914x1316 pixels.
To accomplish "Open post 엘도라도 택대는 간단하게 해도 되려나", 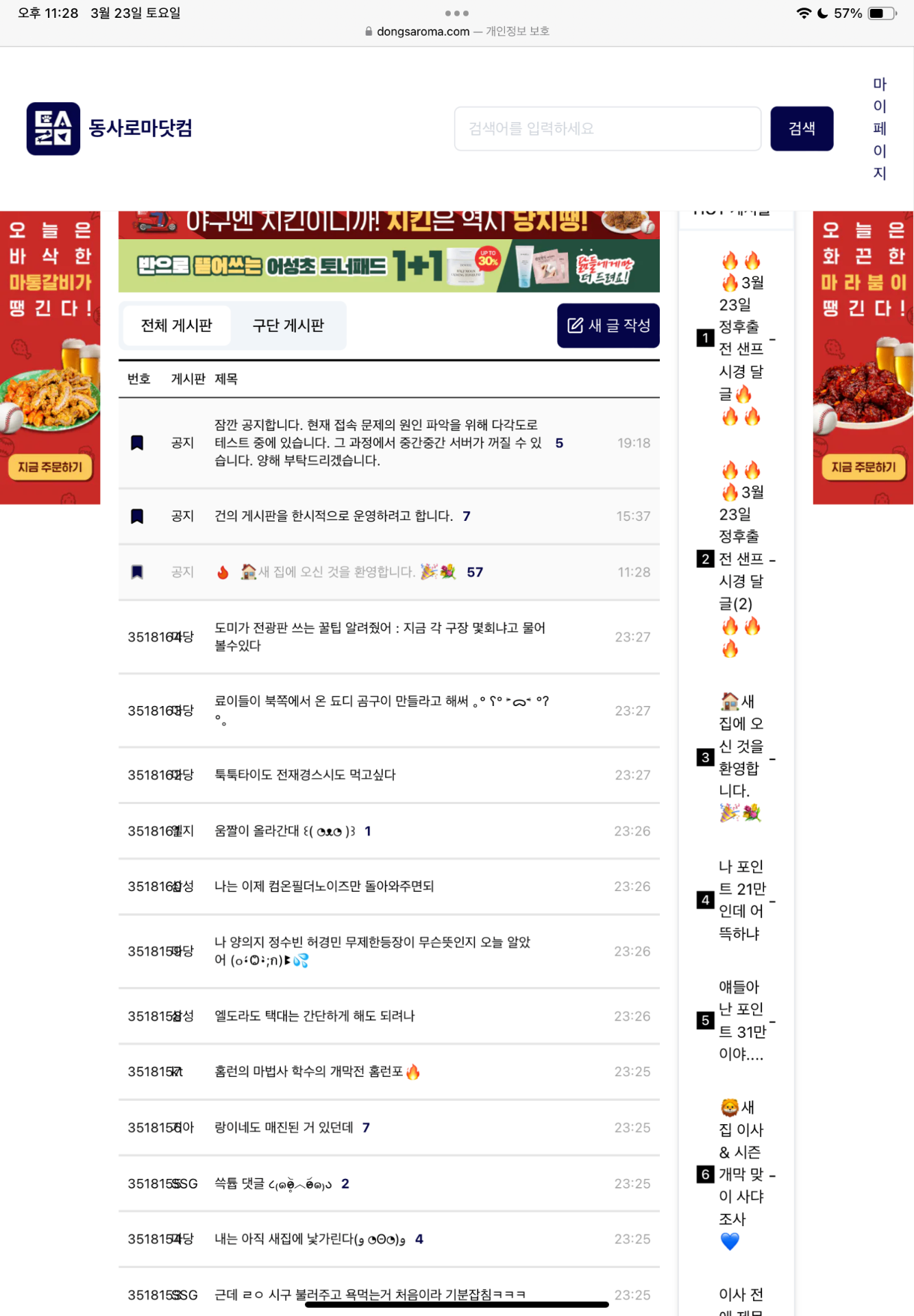I will (x=314, y=1016).
